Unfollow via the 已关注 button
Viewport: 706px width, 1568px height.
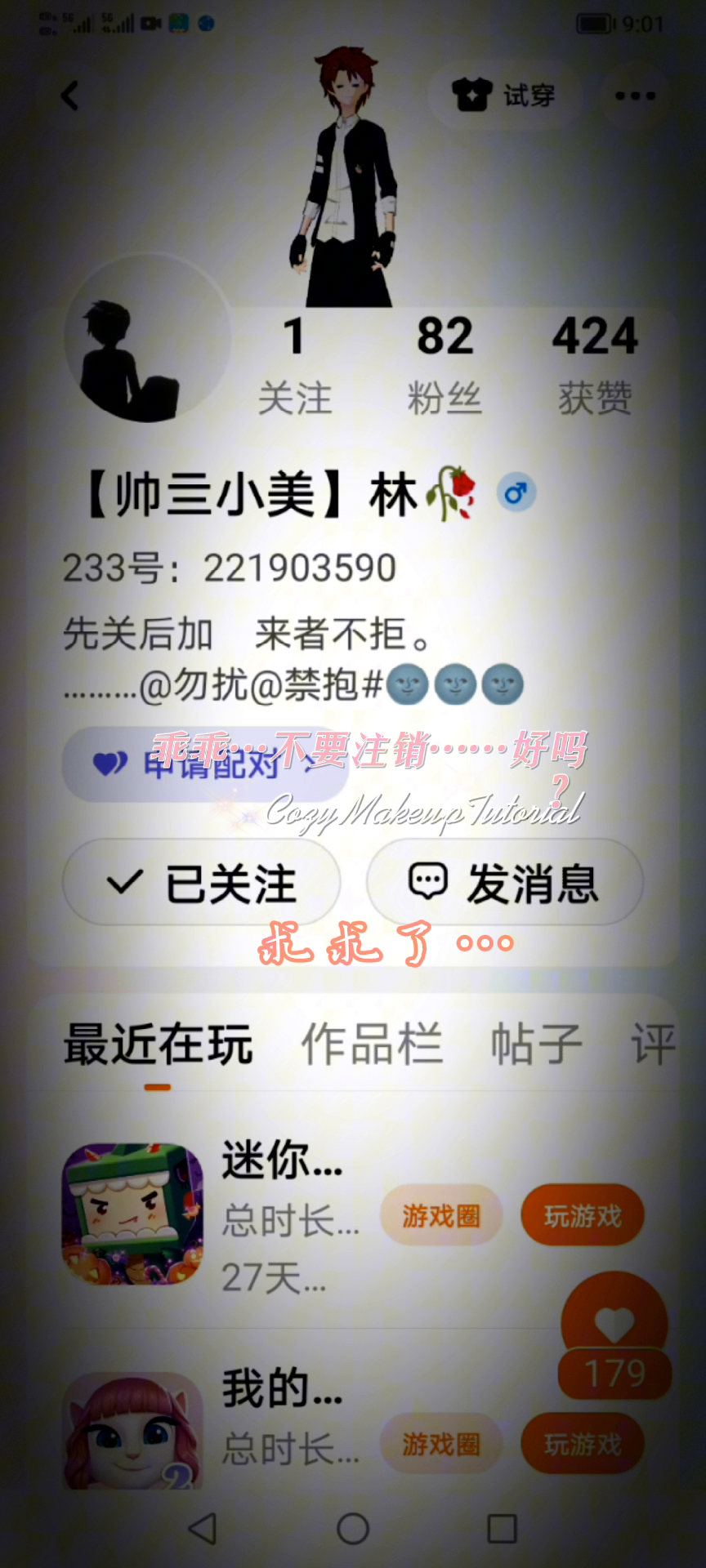coord(202,883)
